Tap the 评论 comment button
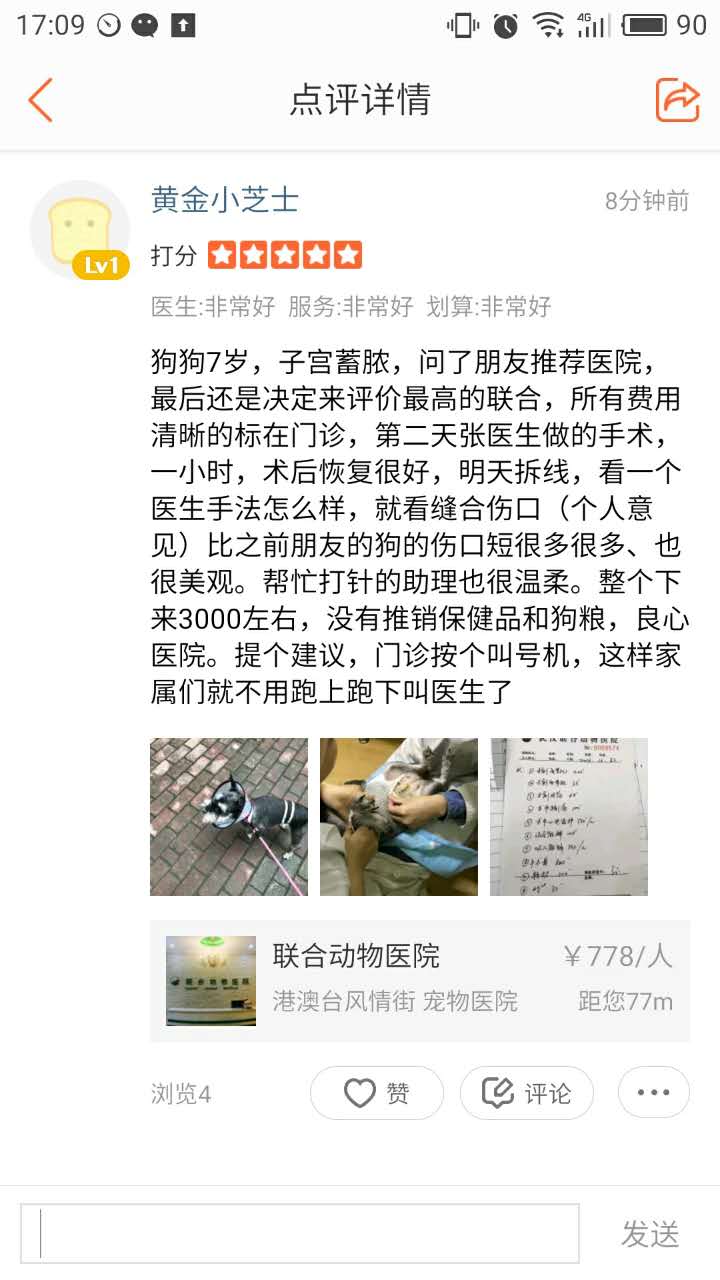 527,1093
